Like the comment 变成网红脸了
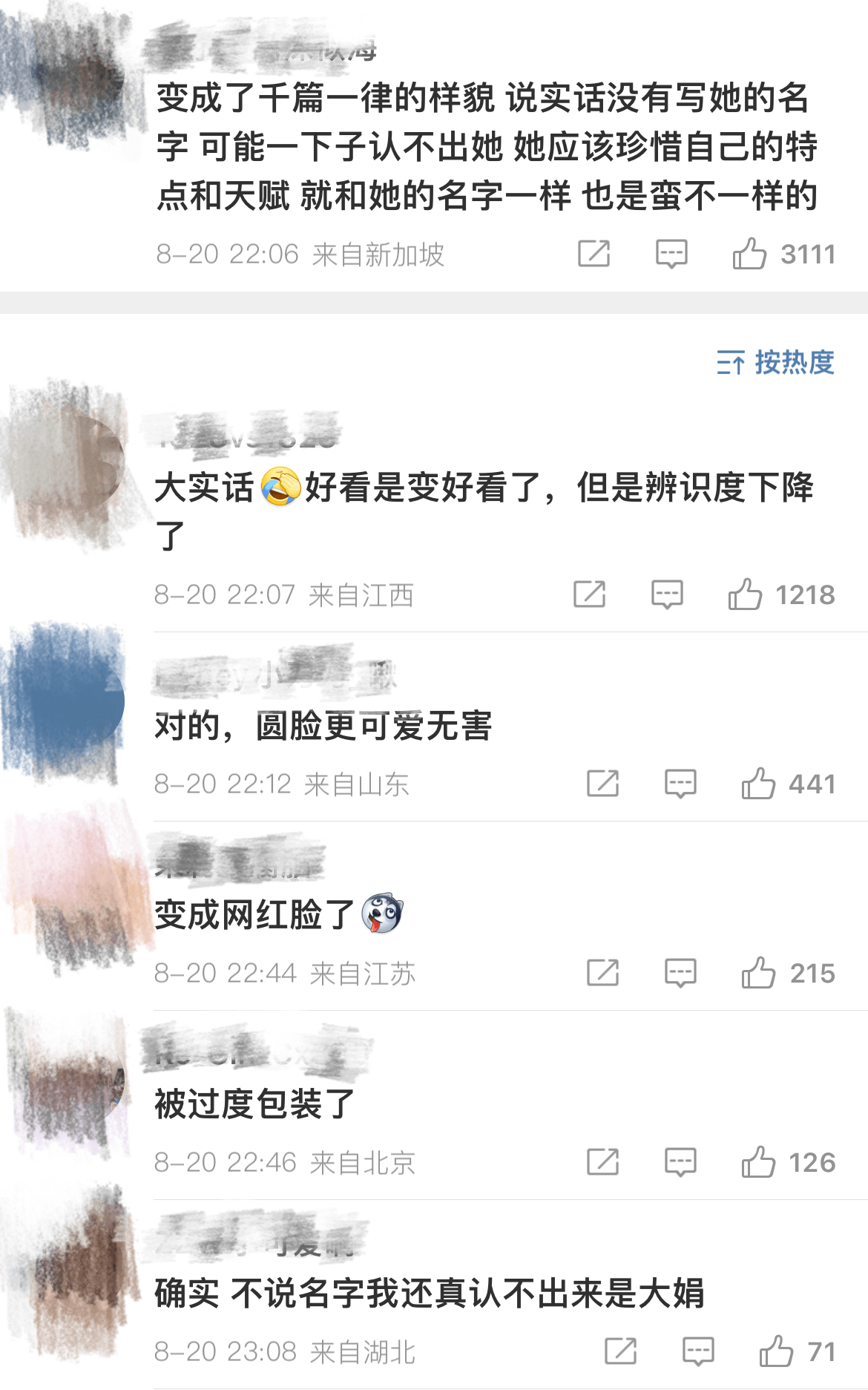Image resolution: width=868 pixels, height=1390 pixels. [x=758, y=973]
